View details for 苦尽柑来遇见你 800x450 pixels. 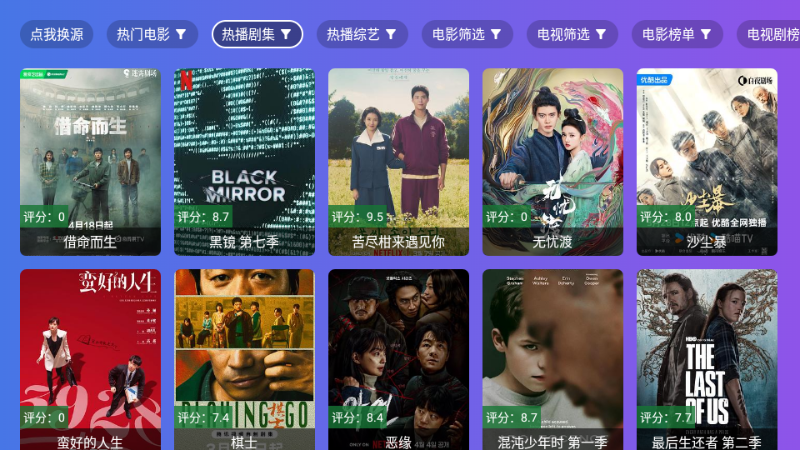(398, 160)
